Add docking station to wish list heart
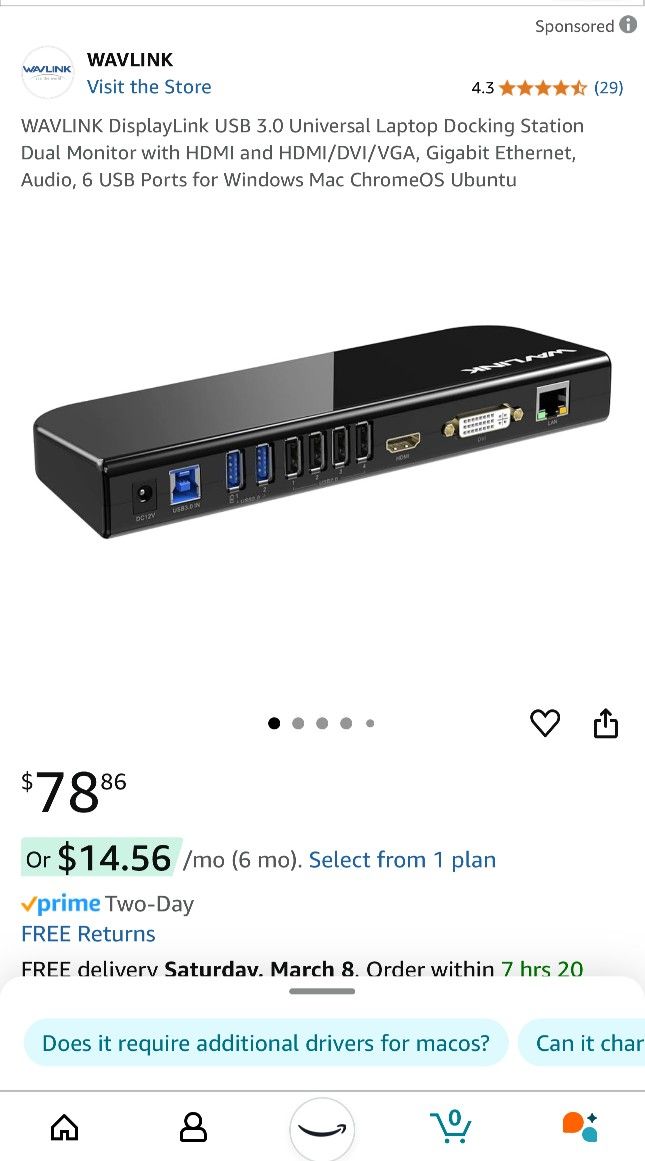 545,723
